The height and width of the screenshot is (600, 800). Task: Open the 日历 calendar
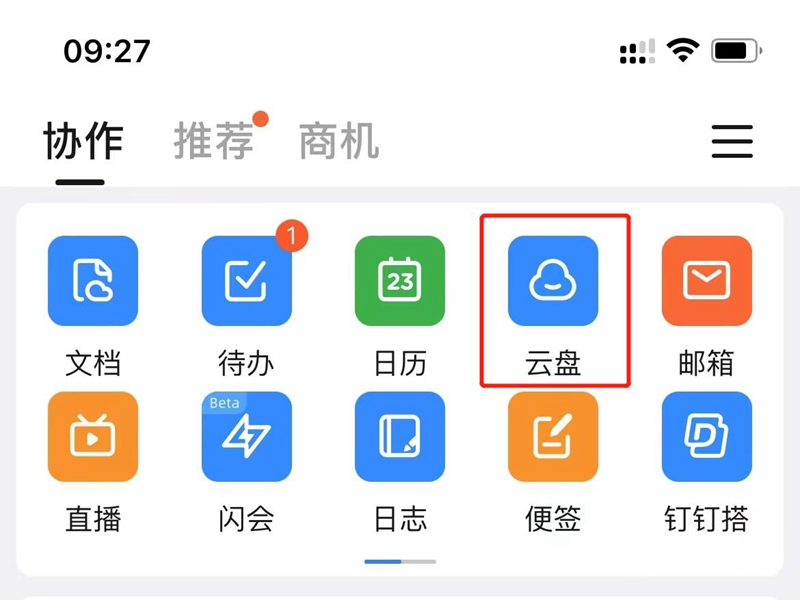coord(400,281)
